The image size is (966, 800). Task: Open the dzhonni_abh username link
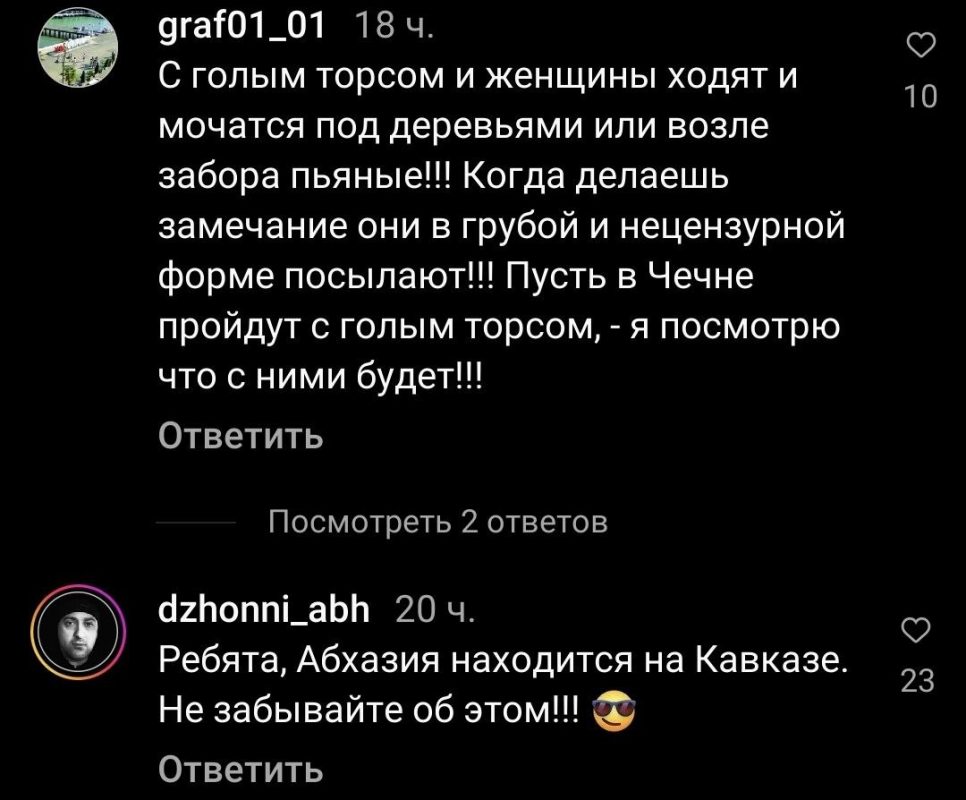(264, 609)
